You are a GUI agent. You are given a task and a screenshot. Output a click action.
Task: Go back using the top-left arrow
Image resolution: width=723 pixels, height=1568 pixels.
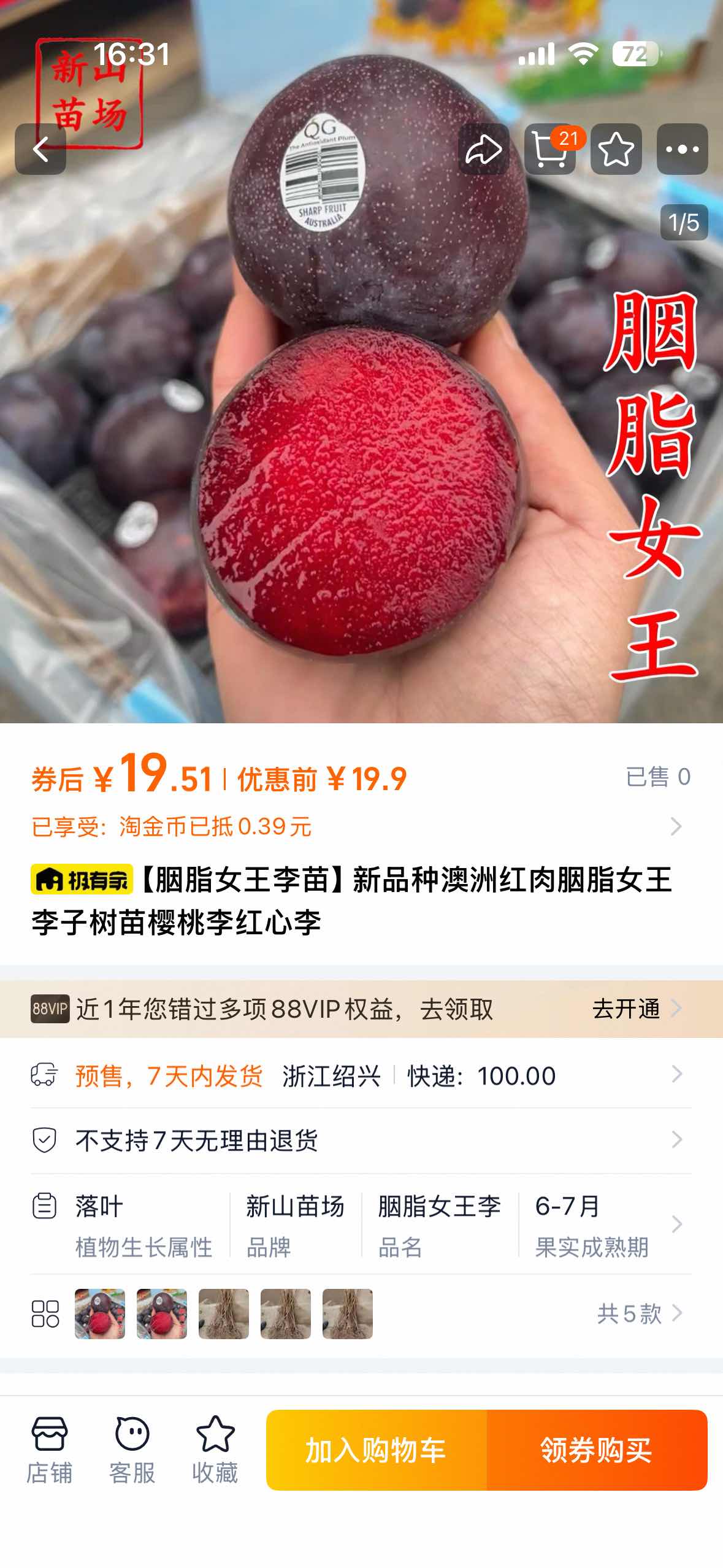[40, 149]
